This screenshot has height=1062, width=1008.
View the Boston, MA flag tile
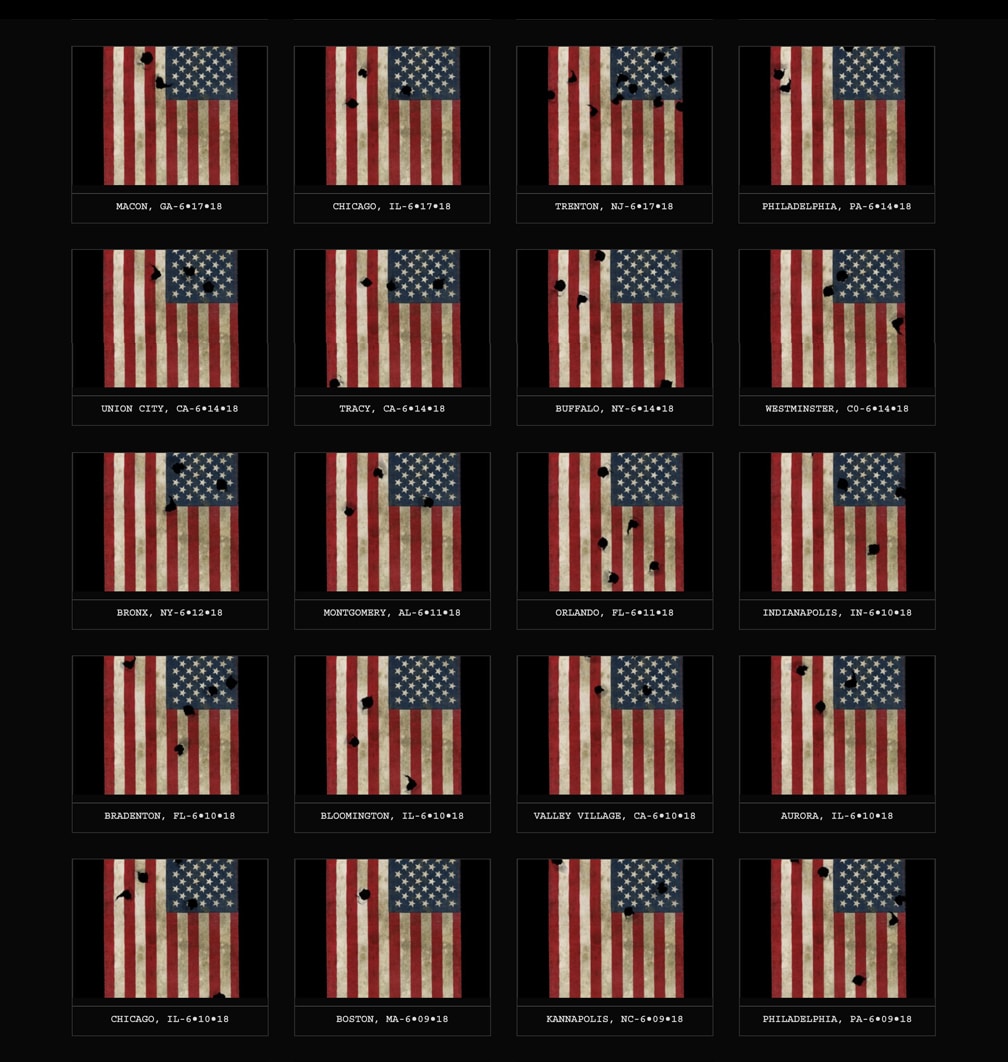pos(392,929)
